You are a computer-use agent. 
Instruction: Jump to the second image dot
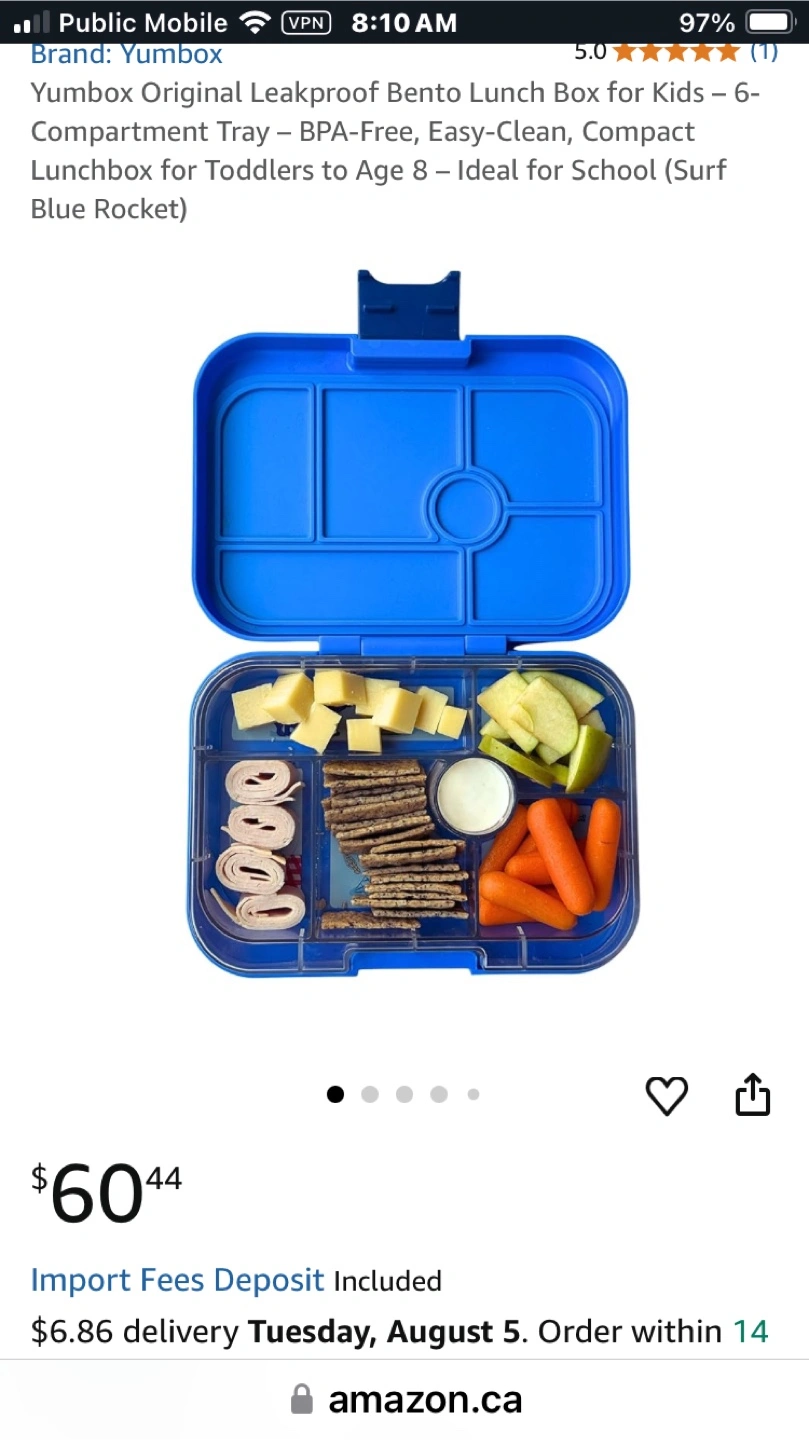(x=370, y=1095)
